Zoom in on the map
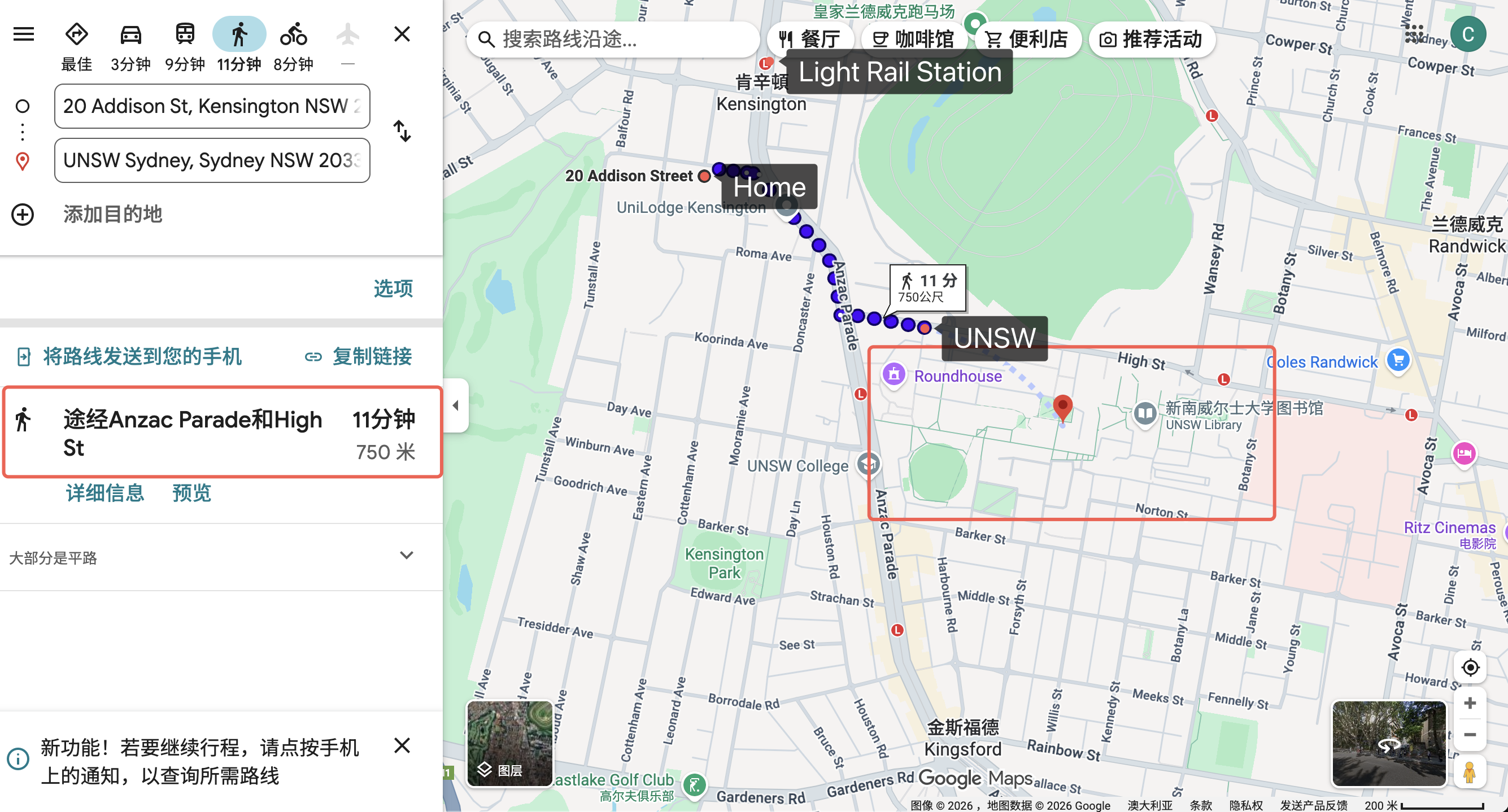The image size is (1508, 812). click(1470, 702)
